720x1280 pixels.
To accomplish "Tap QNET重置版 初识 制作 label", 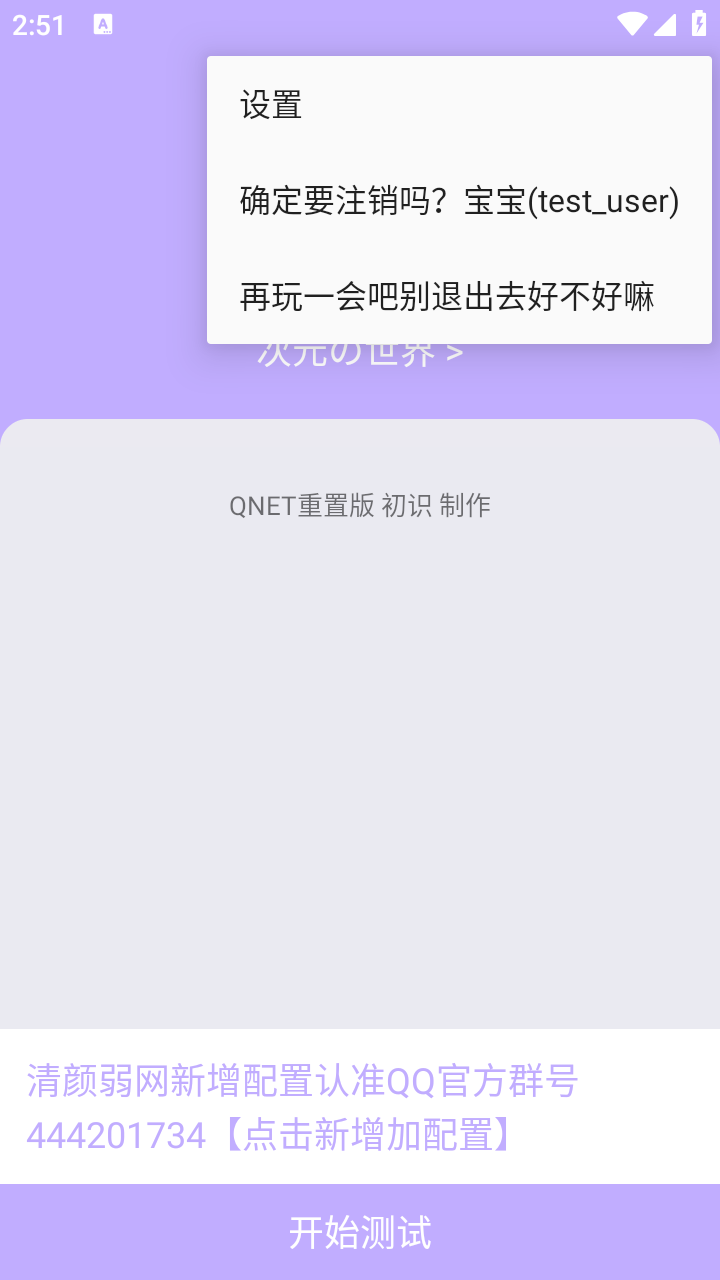I will pos(360,505).
